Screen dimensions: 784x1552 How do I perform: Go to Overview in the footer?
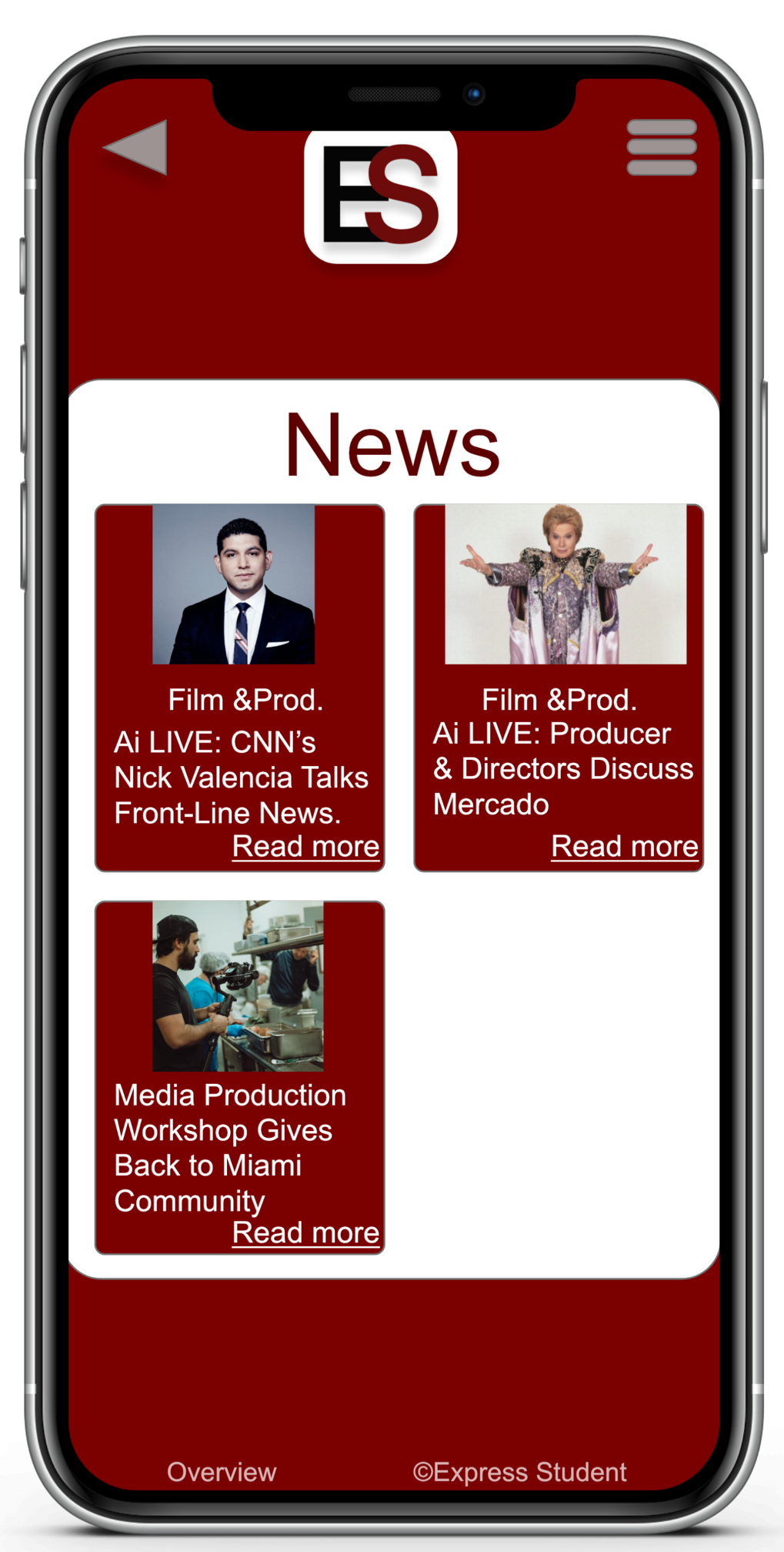222,1472
